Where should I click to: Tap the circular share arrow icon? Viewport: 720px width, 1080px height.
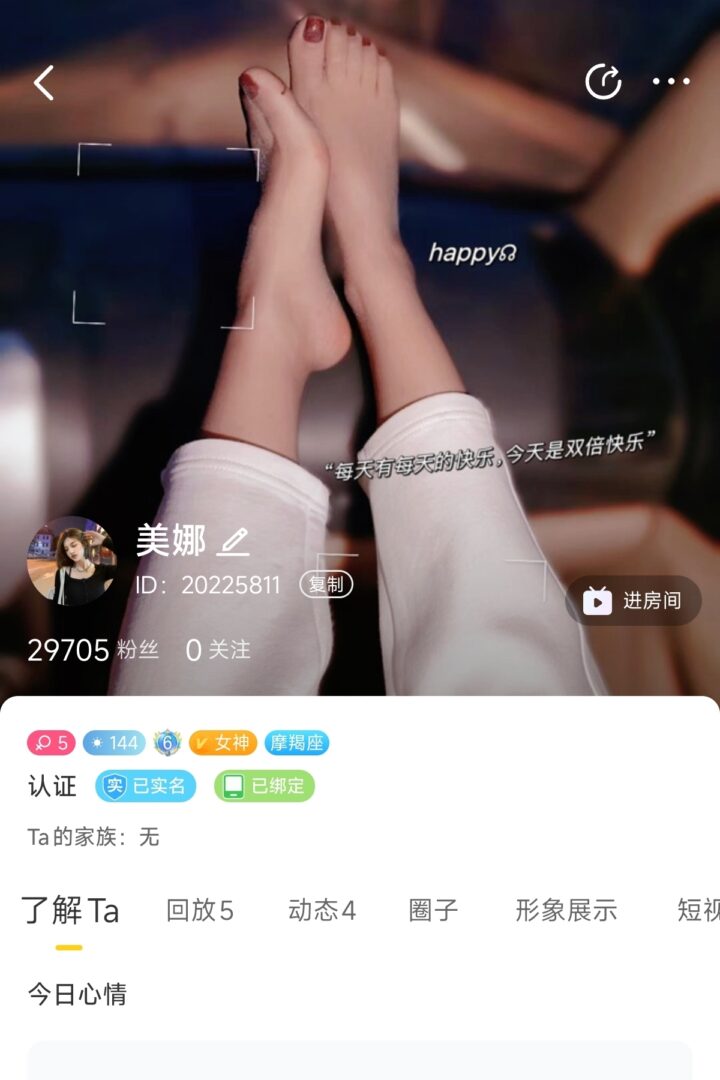603,82
